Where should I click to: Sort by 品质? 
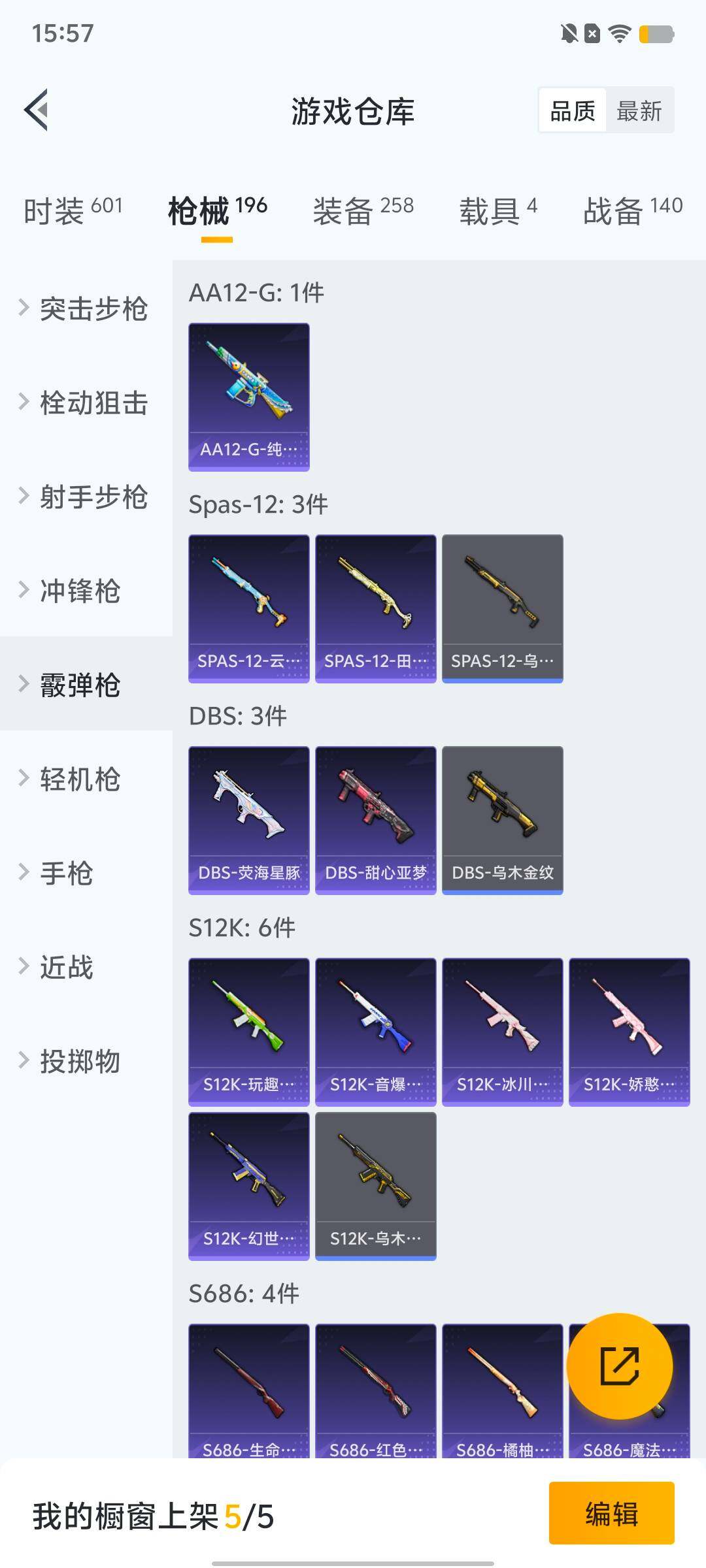coord(573,110)
